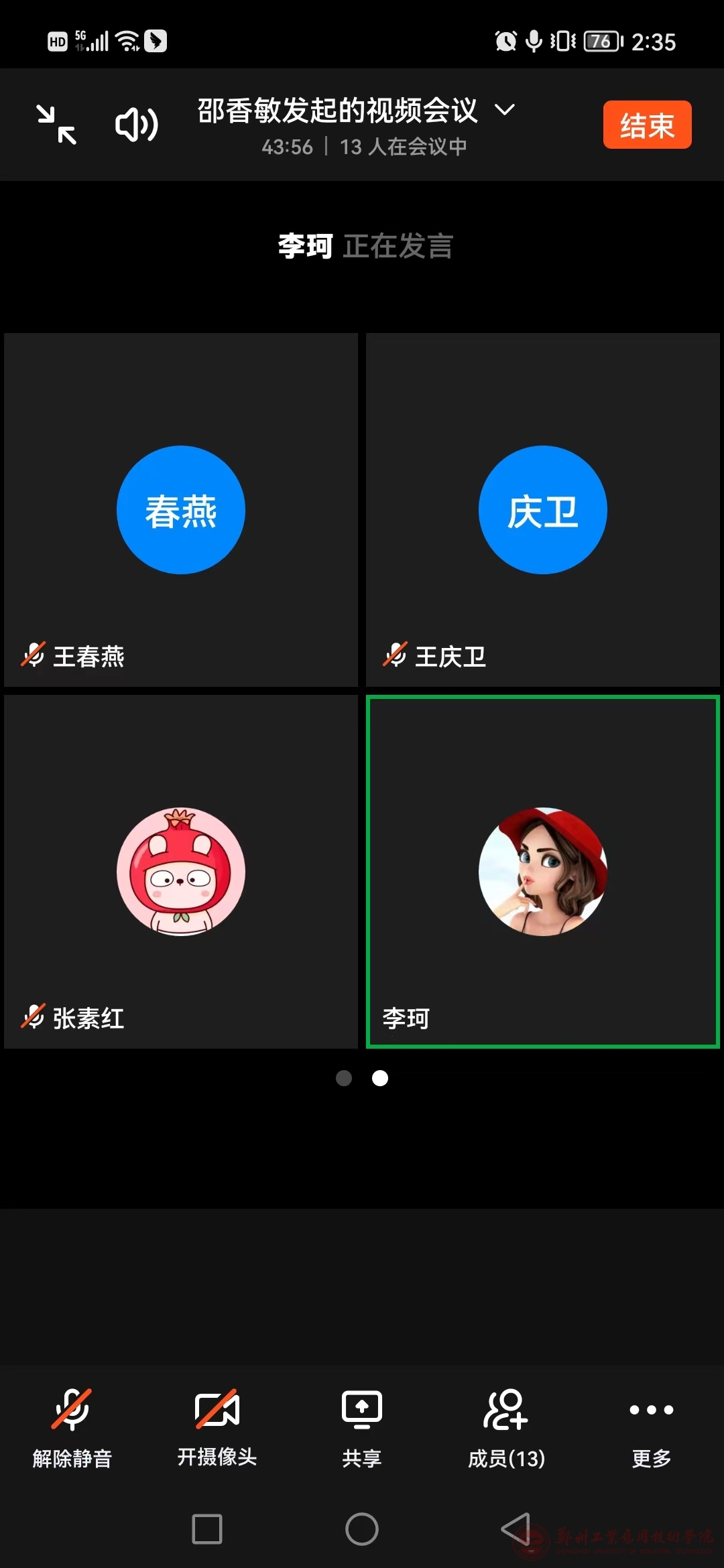Select 李珂's speaking participant tile

tap(543, 872)
